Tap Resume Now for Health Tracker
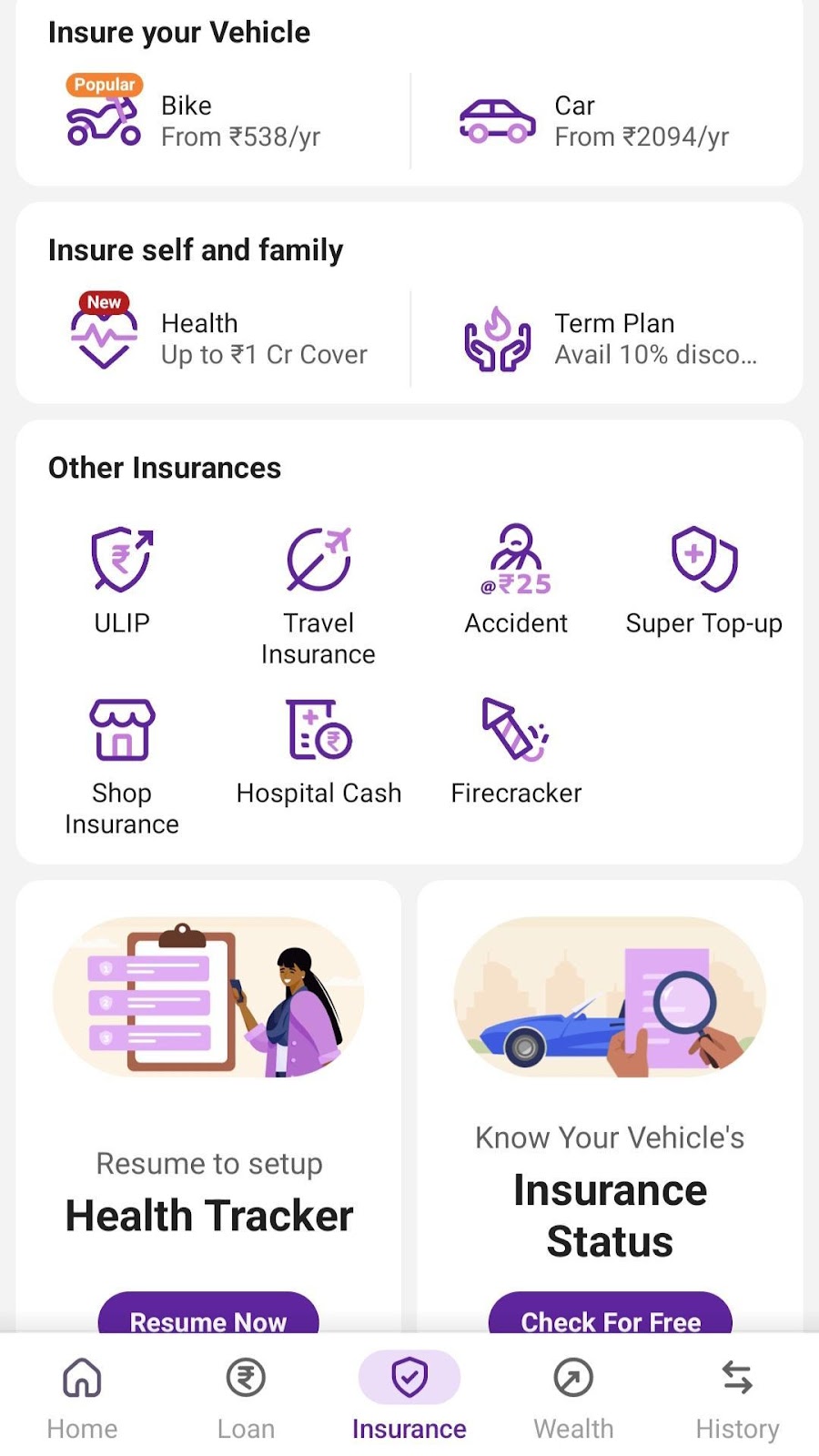Screen dimensions: 819x1456 pyautogui.click(x=208, y=1316)
